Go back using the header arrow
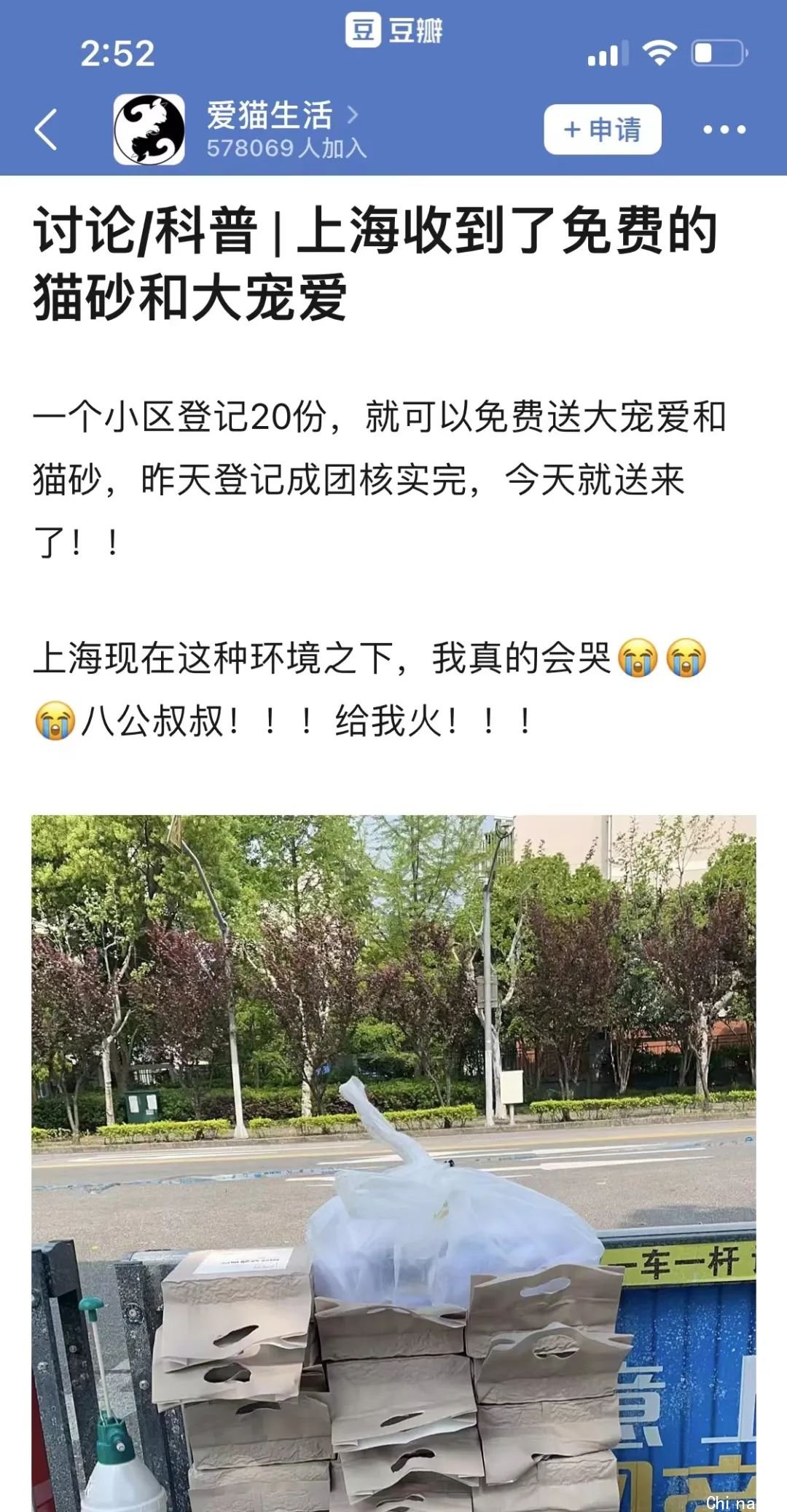The width and height of the screenshot is (787, 1512). tap(47, 130)
